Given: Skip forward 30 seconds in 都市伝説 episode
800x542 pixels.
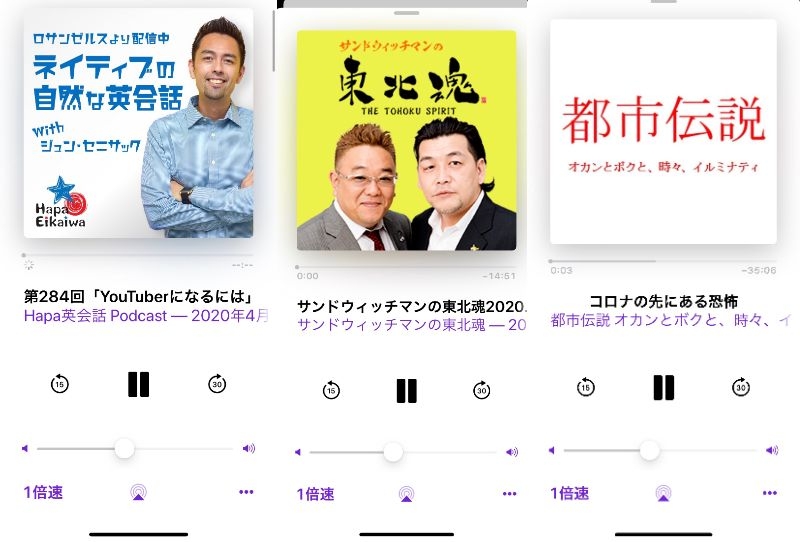Looking at the screenshot, I should (741, 387).
